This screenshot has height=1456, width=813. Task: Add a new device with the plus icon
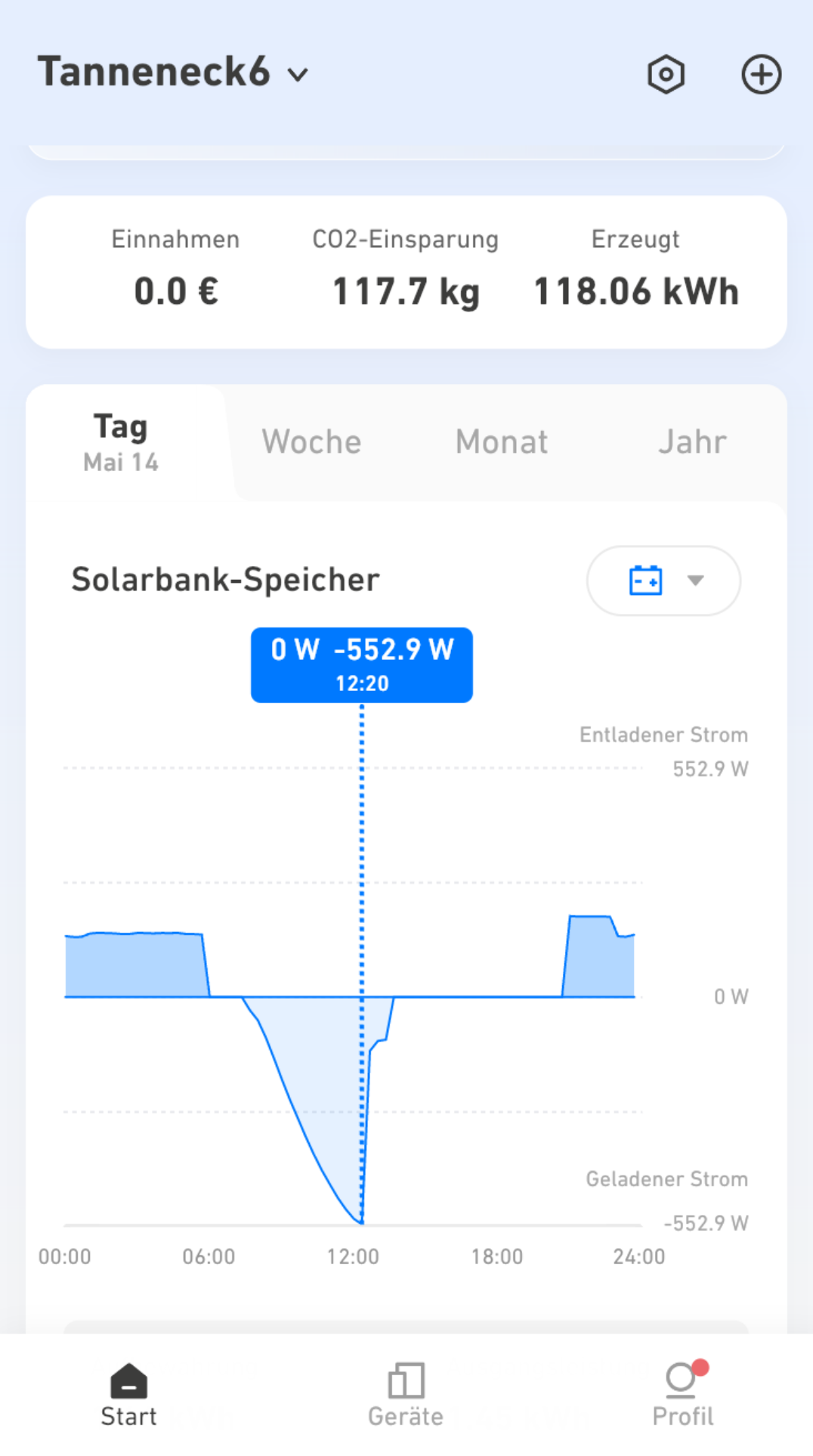click(761, 75)
